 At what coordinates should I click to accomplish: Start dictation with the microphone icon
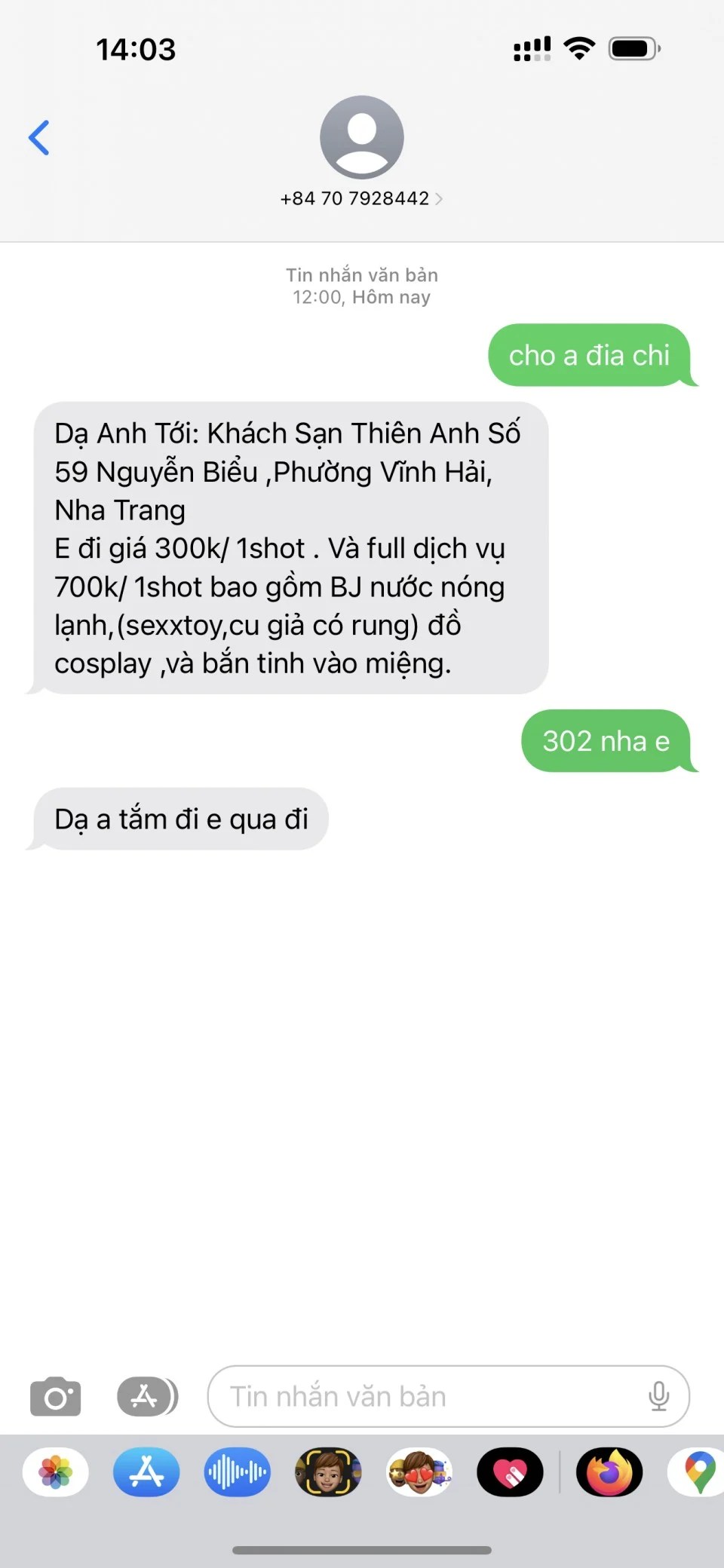point(658,1397)
